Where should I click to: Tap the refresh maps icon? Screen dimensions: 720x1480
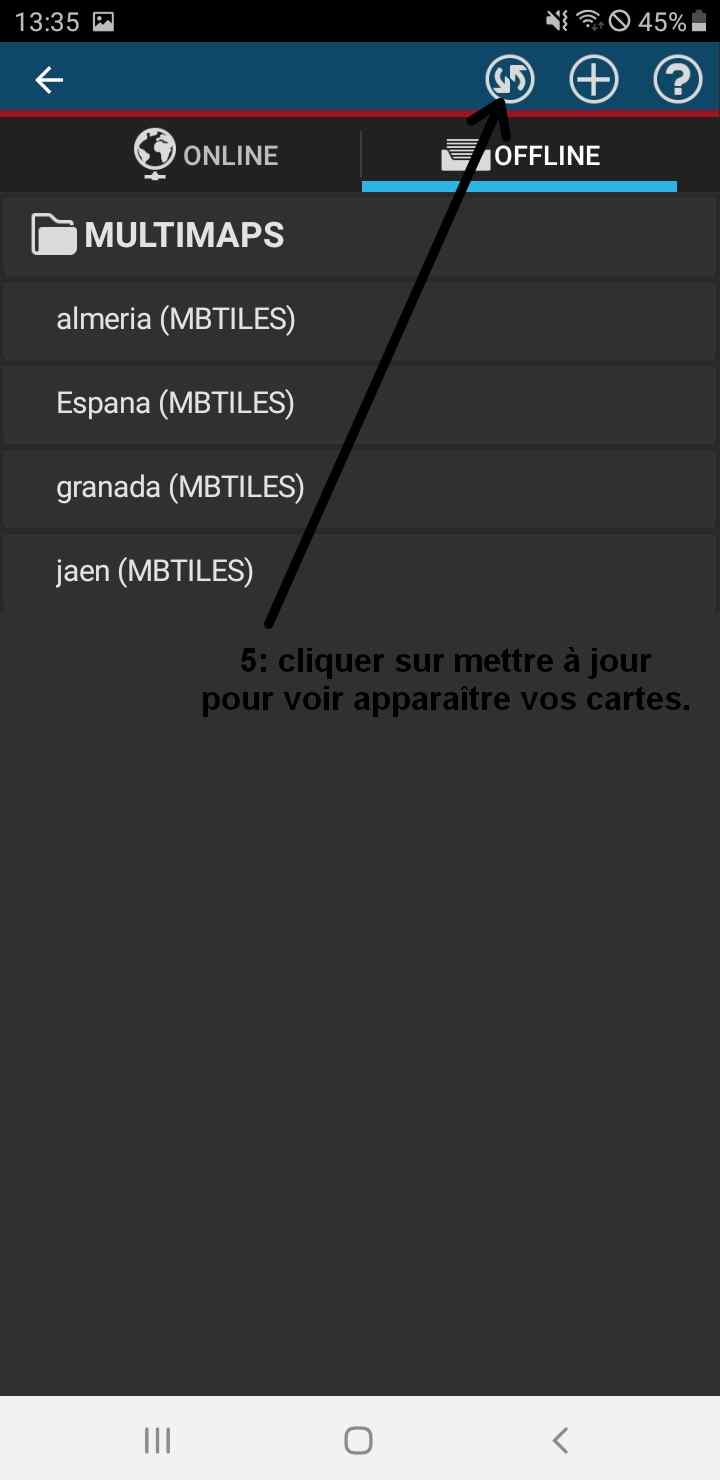[x=510, y=79]
